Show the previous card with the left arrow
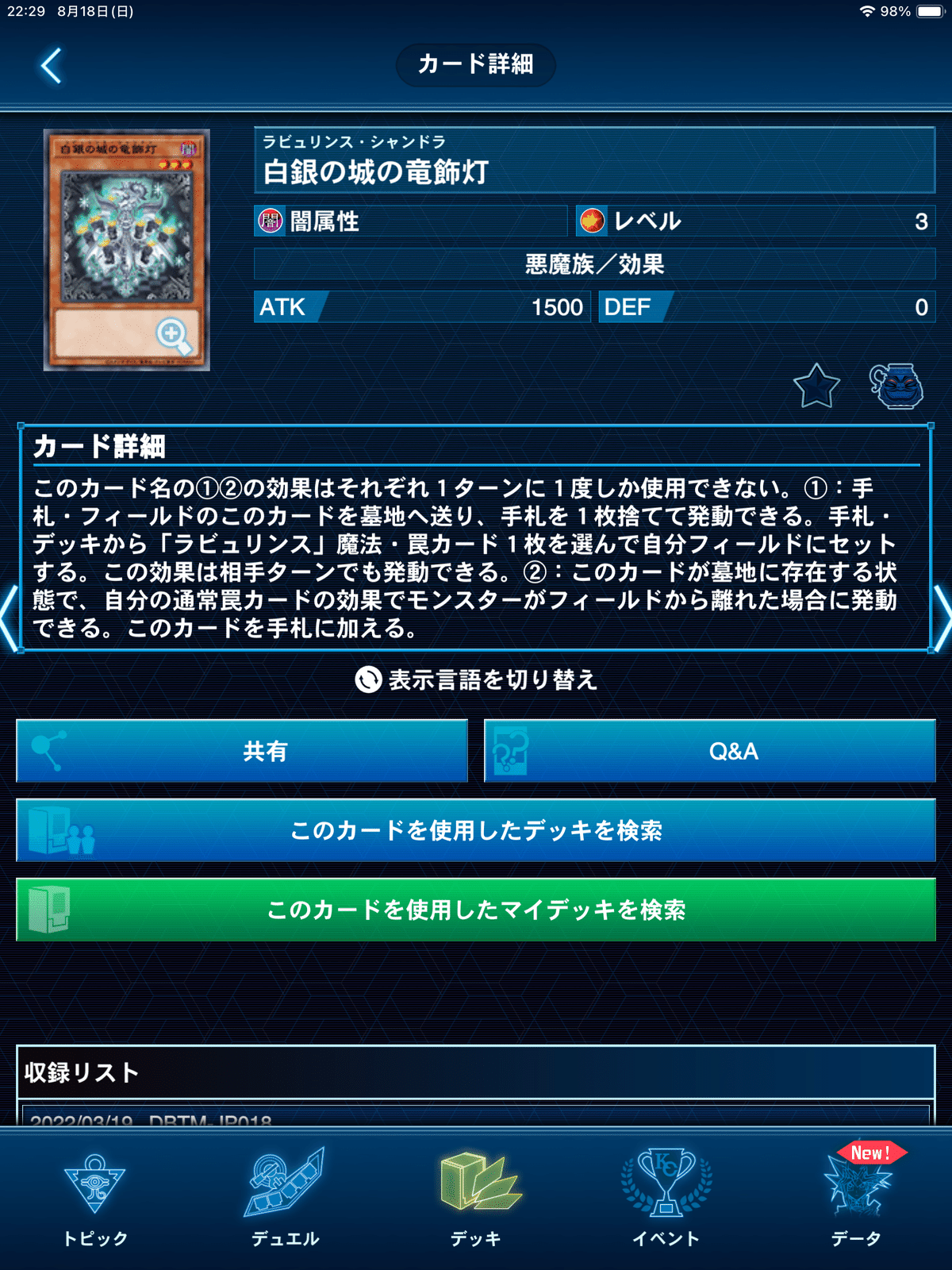The height and width of the screenshot is (1270, 952). [x=8, y=619]
